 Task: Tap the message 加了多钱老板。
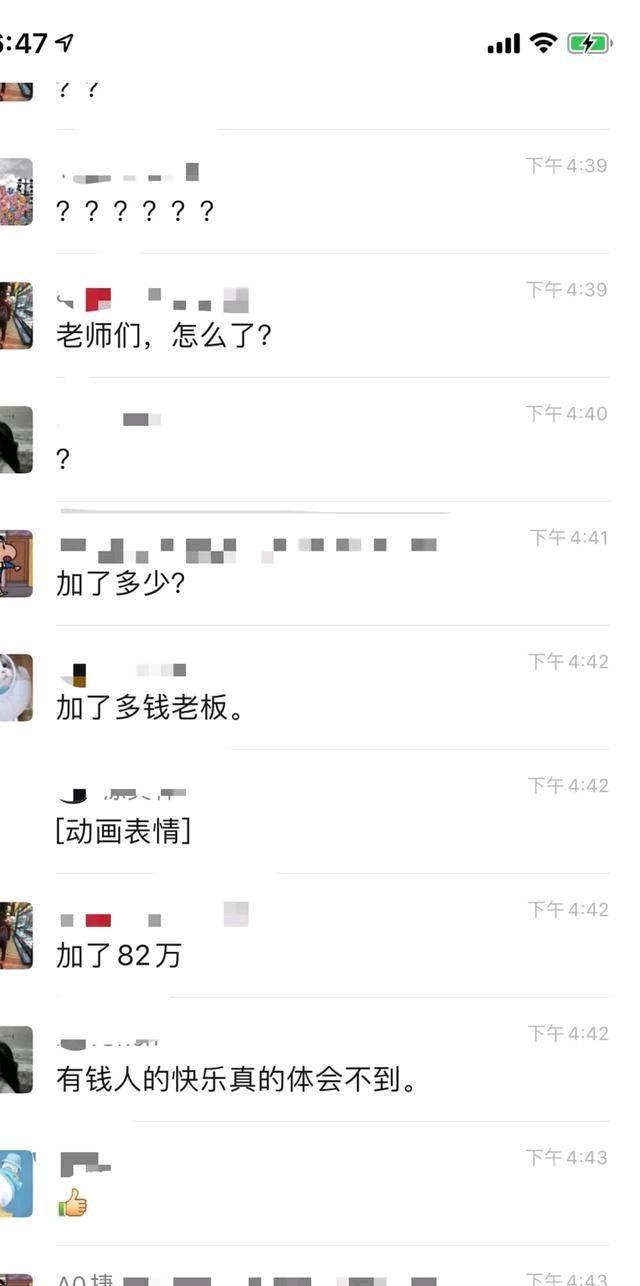coord(150,708)
